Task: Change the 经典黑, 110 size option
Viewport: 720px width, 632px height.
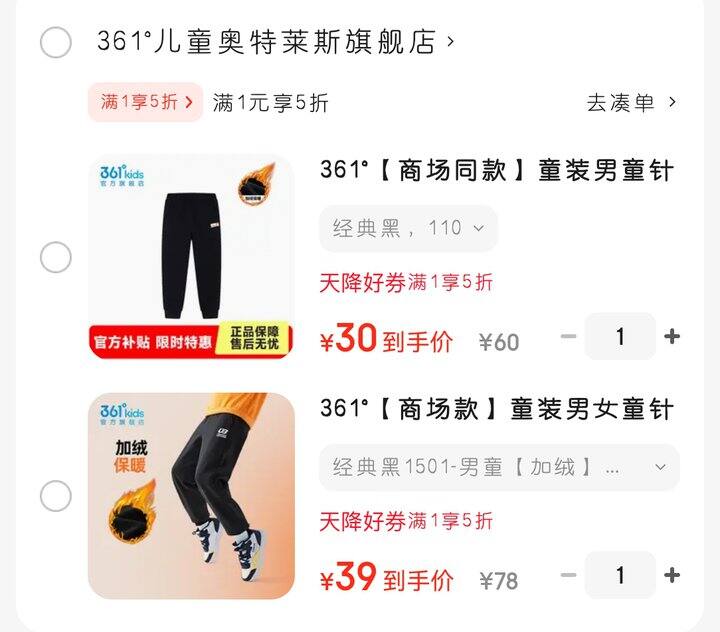Action: pyautogui.click(x=408, y=228)
